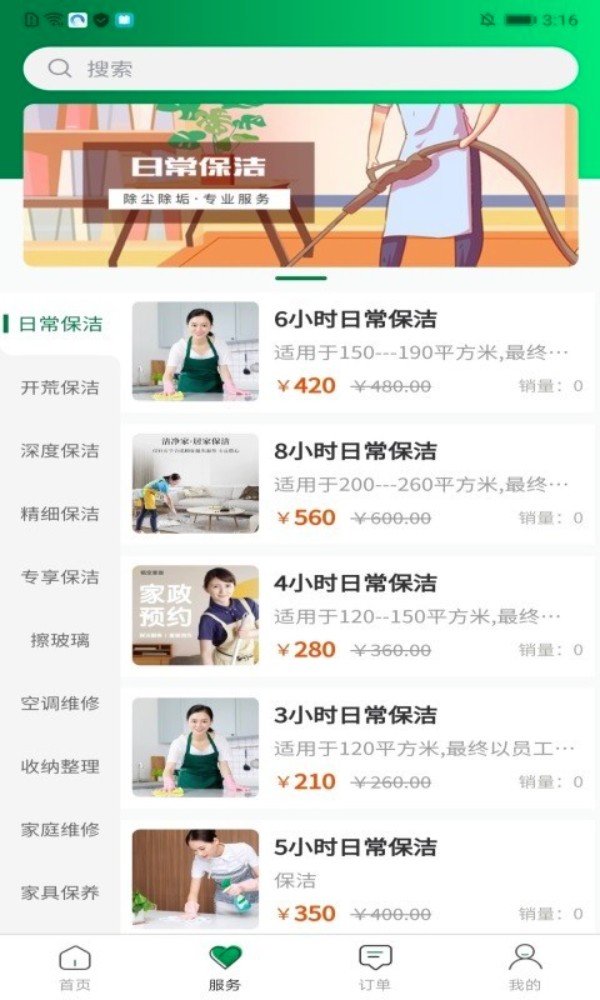Choose the 专享保洁 category
Viewport: 600px width, 1000px height.
[60, 577]
